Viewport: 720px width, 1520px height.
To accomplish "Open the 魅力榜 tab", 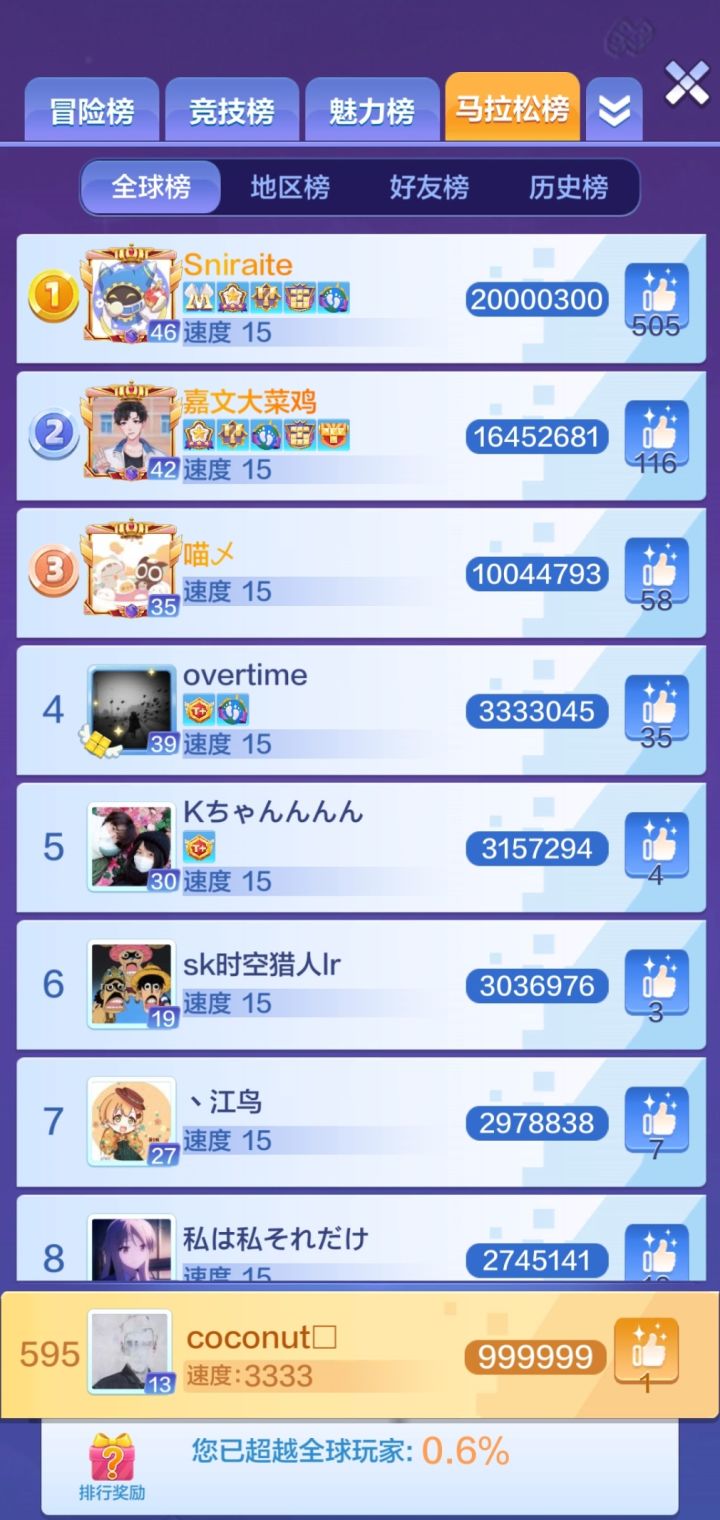I will (371, 110).
